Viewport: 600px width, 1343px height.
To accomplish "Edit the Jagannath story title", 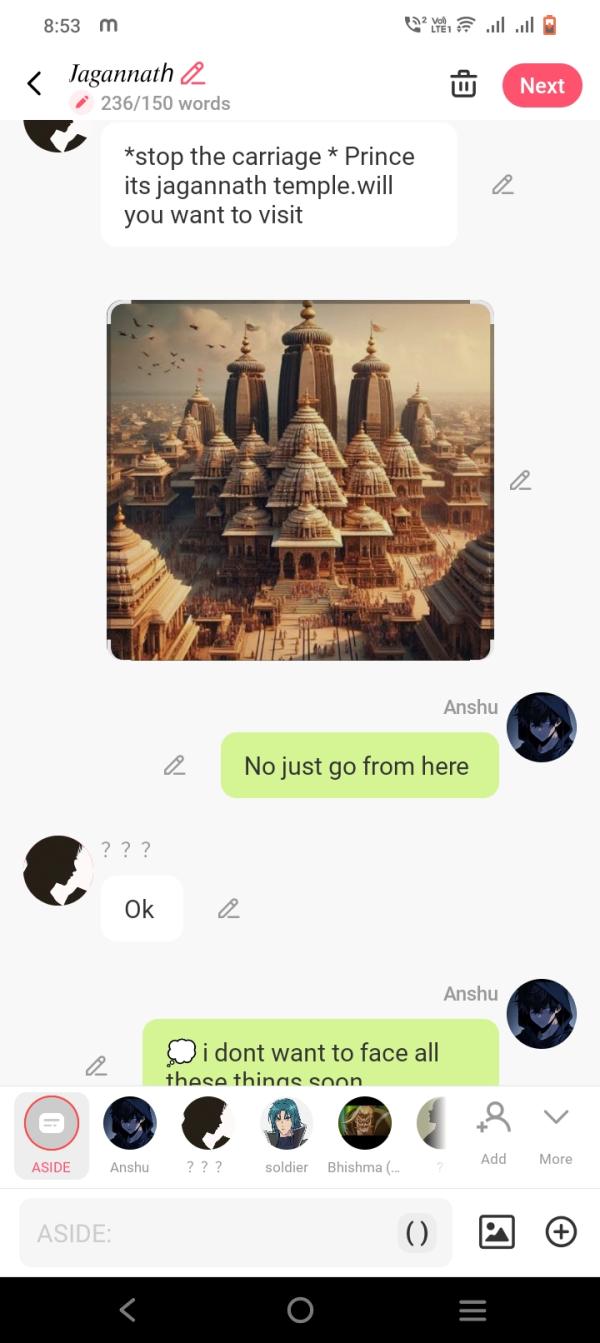I will (193, 73).
